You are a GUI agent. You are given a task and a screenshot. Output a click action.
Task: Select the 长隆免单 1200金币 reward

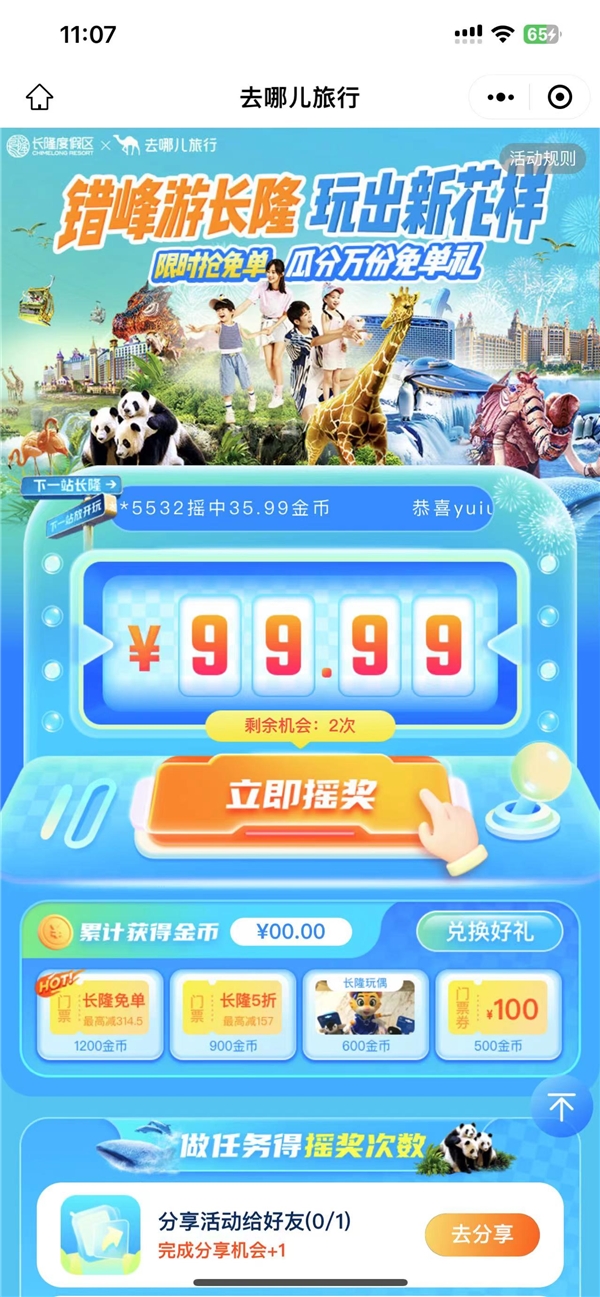click(100, 1013)
